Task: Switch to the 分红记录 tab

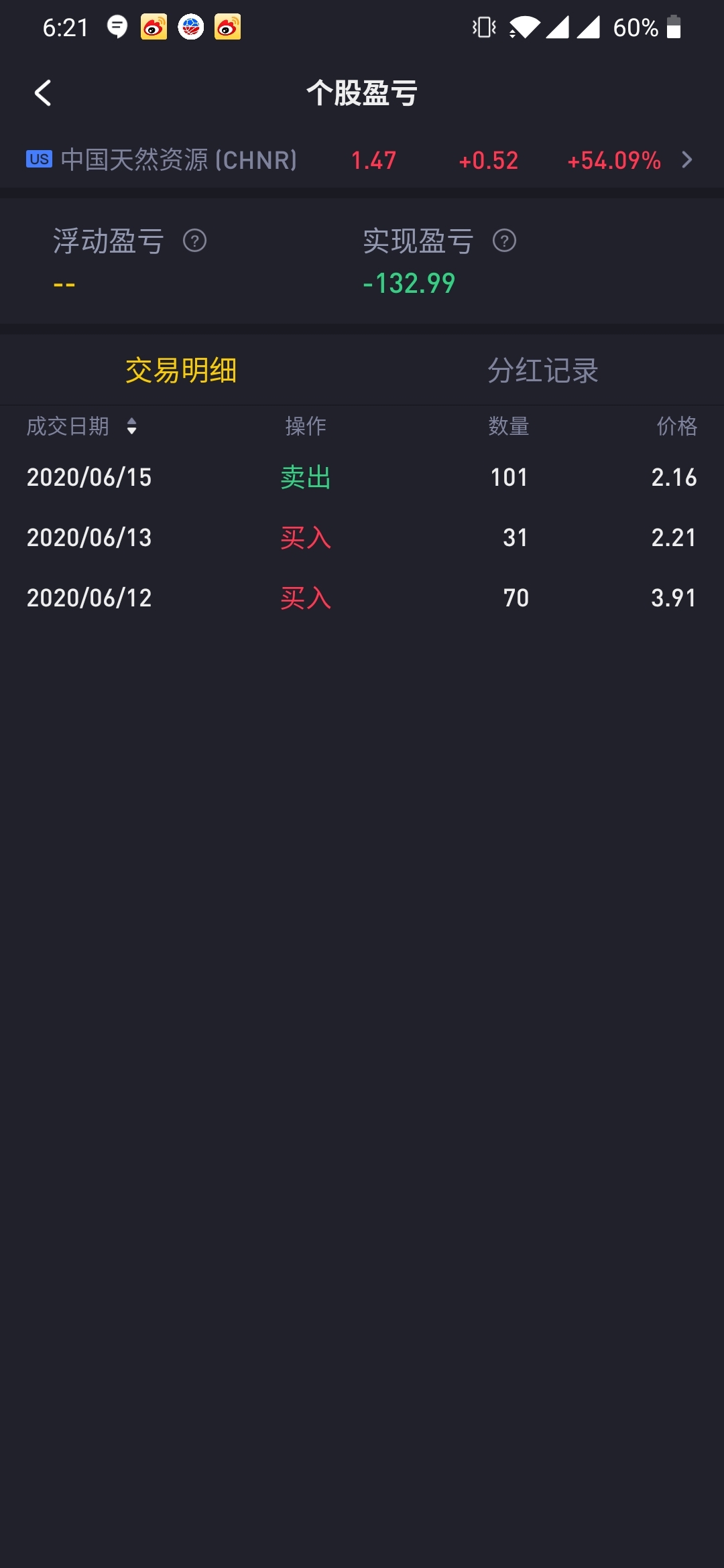Action: pyautogui.click(x=542, y=371)
